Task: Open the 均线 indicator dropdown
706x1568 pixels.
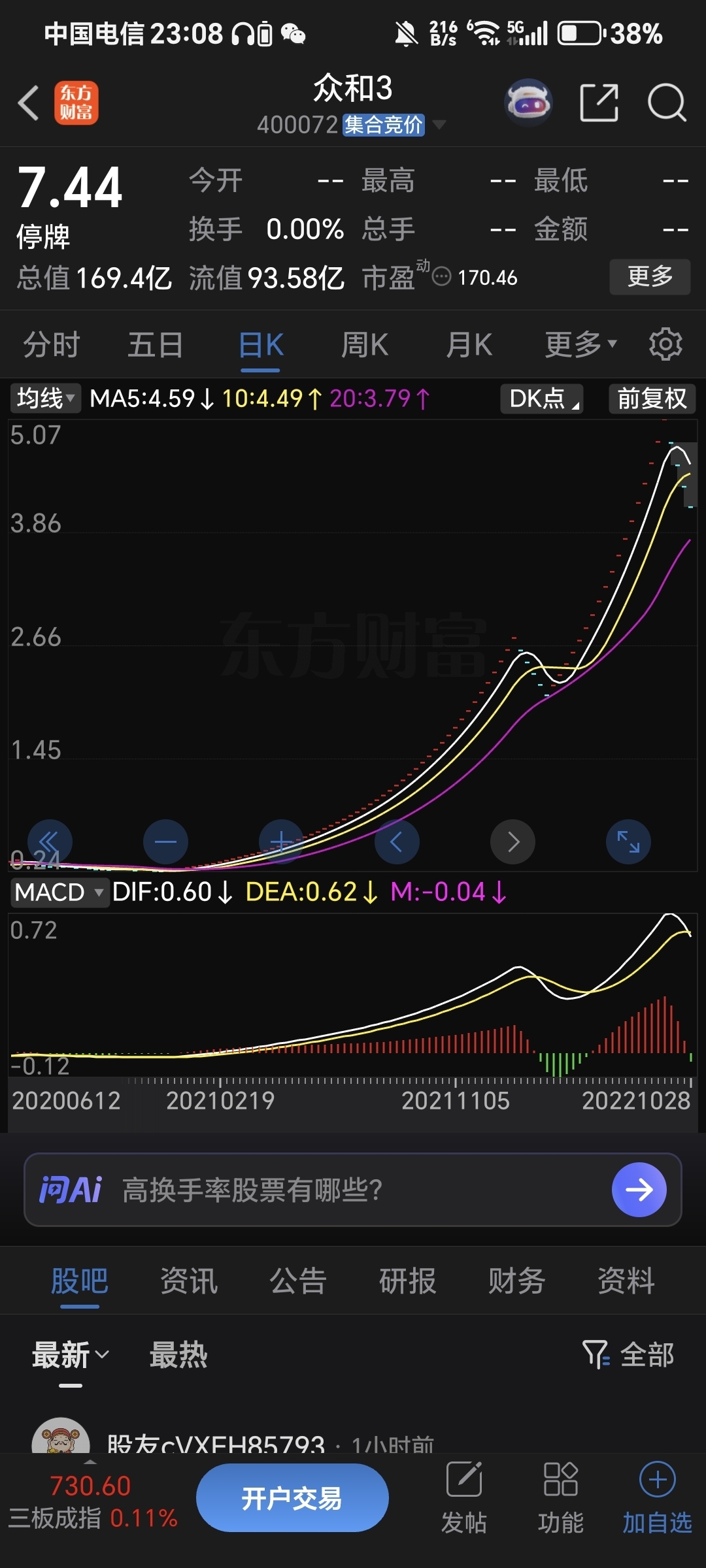Action: (45, 398)
